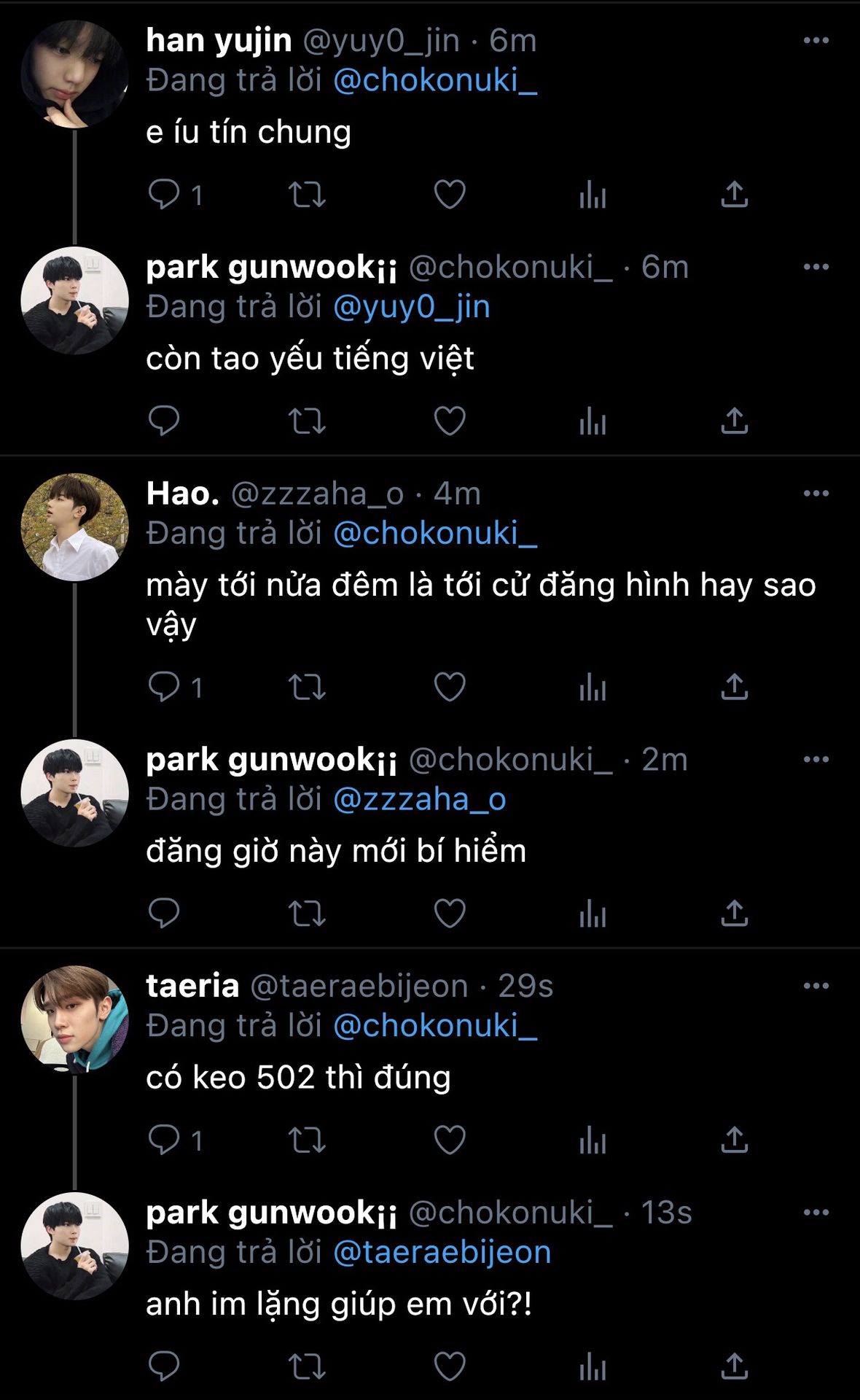The height and width of the screenshot is (1400, 860).
Task: View analytics of 'anh im lặng giúp em với?!'
Action: click(593, 1366)
